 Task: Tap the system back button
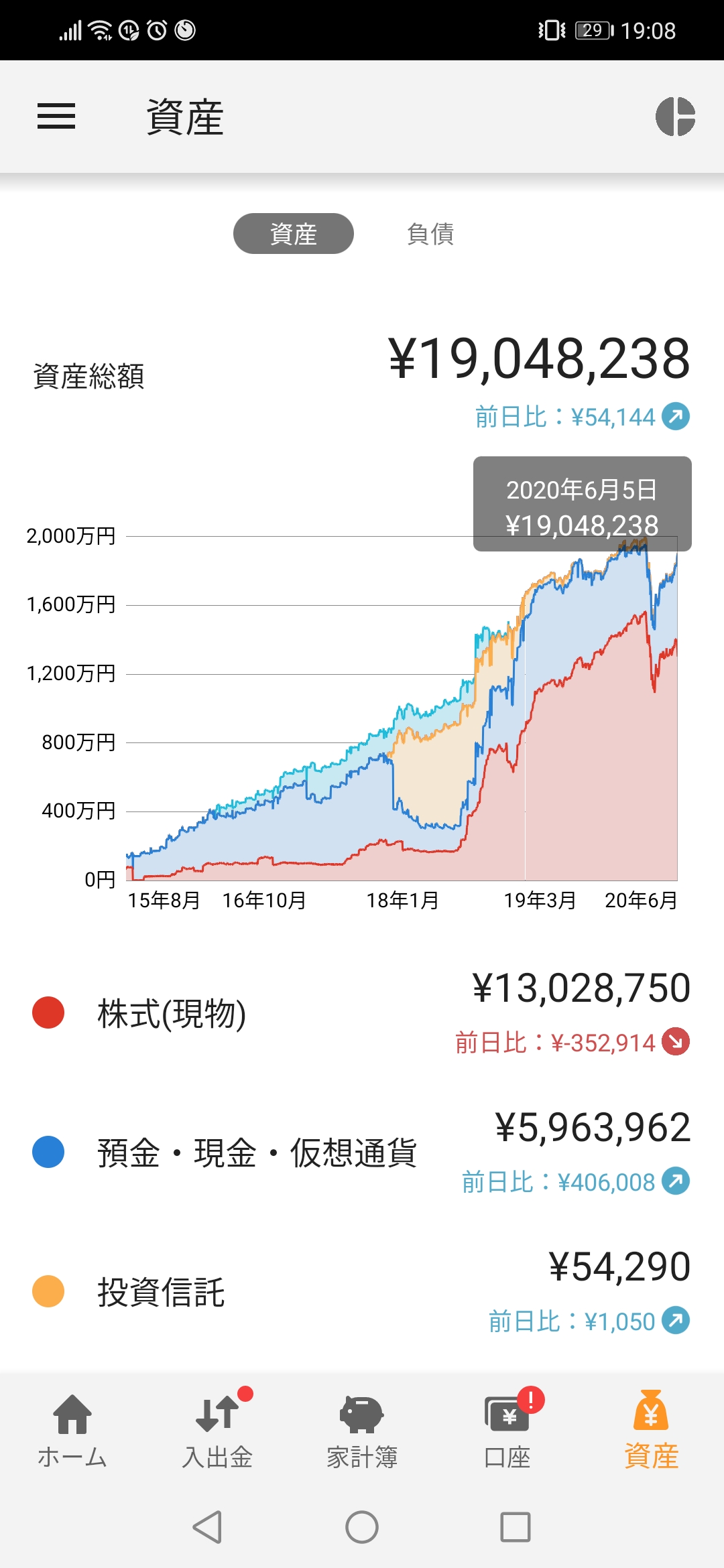point(207,1527)
